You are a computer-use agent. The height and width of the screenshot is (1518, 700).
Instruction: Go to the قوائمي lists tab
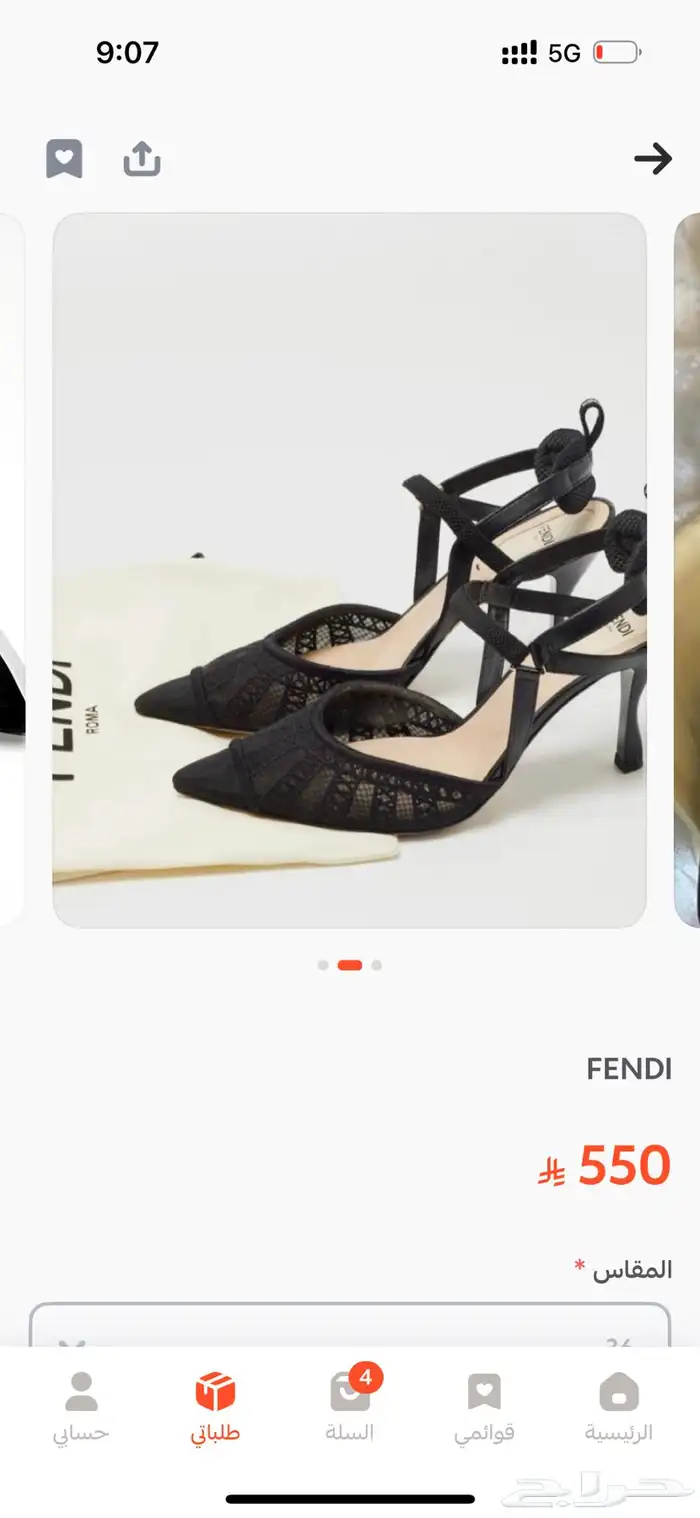[x=484, y=1407]
